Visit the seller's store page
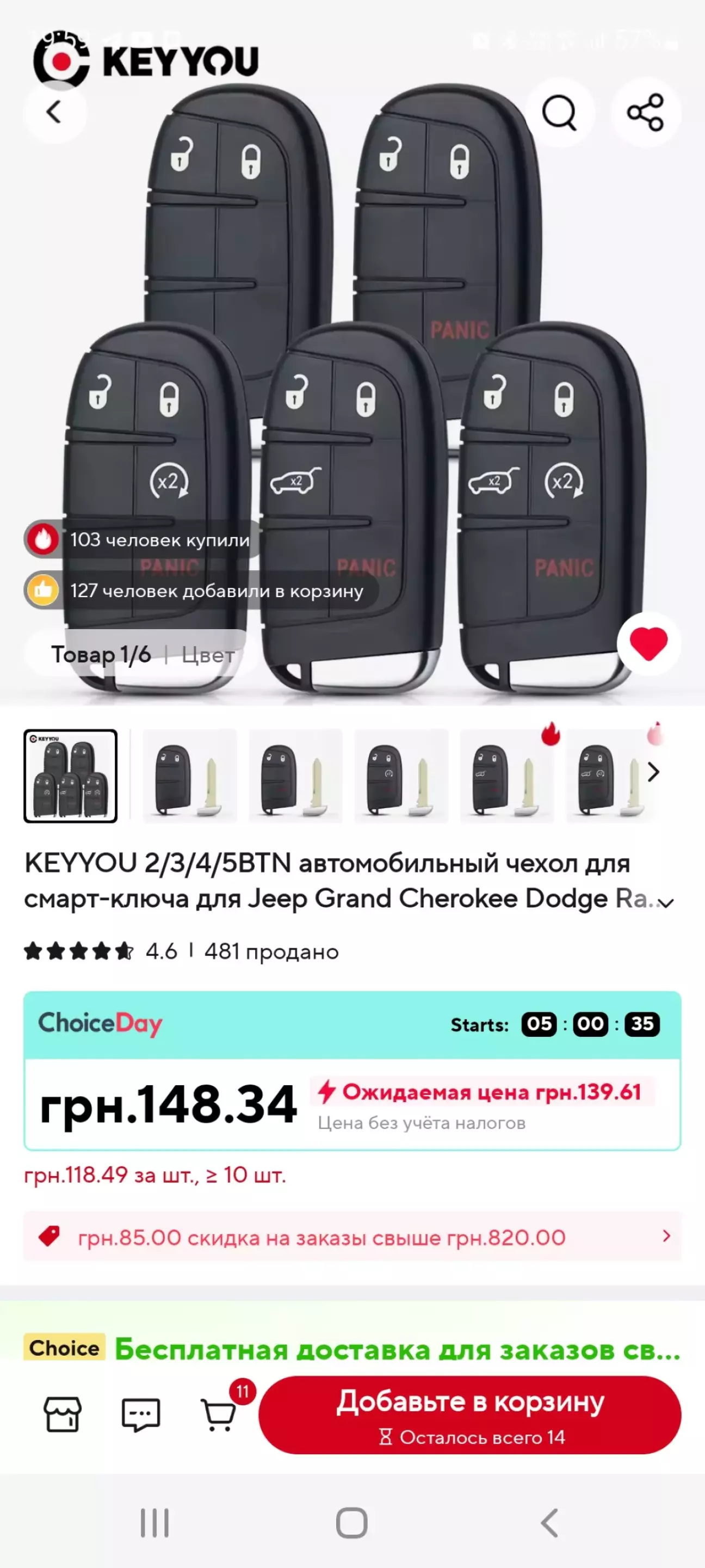The image size is (705, 1568). 63,1414
